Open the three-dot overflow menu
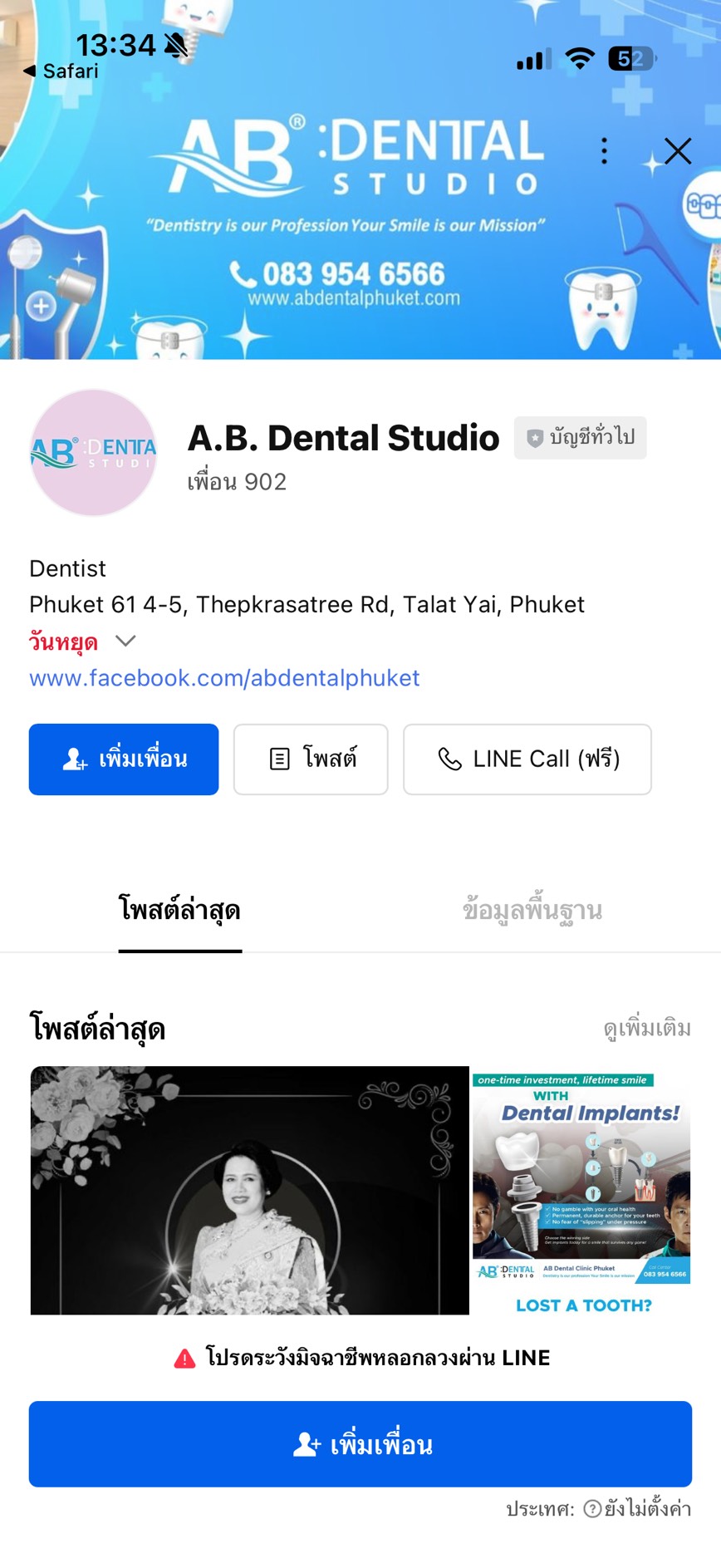Viewport: 721px width, 1568px height. click(604, 151)
